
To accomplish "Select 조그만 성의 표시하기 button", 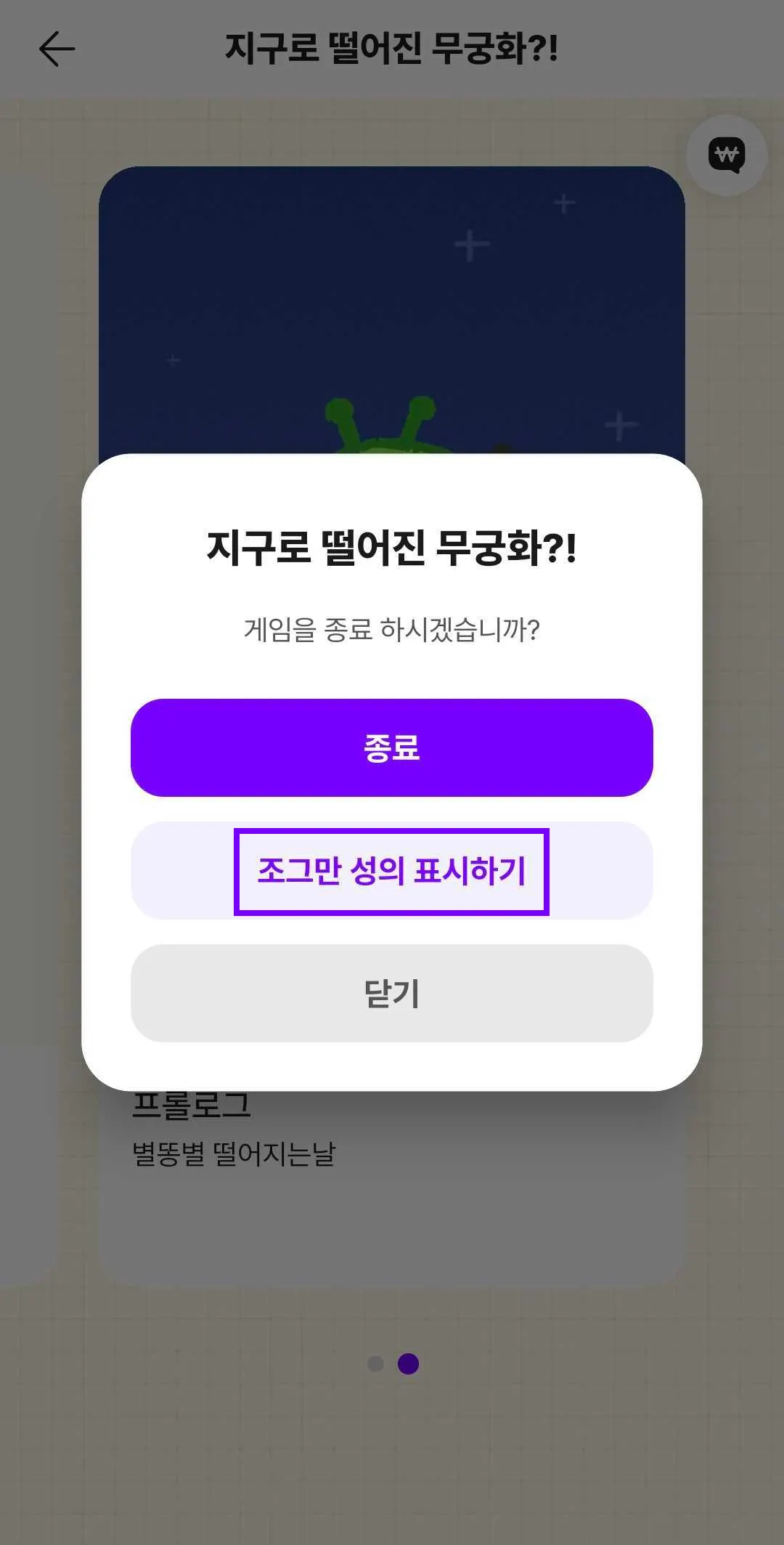I will coord(391,871).
